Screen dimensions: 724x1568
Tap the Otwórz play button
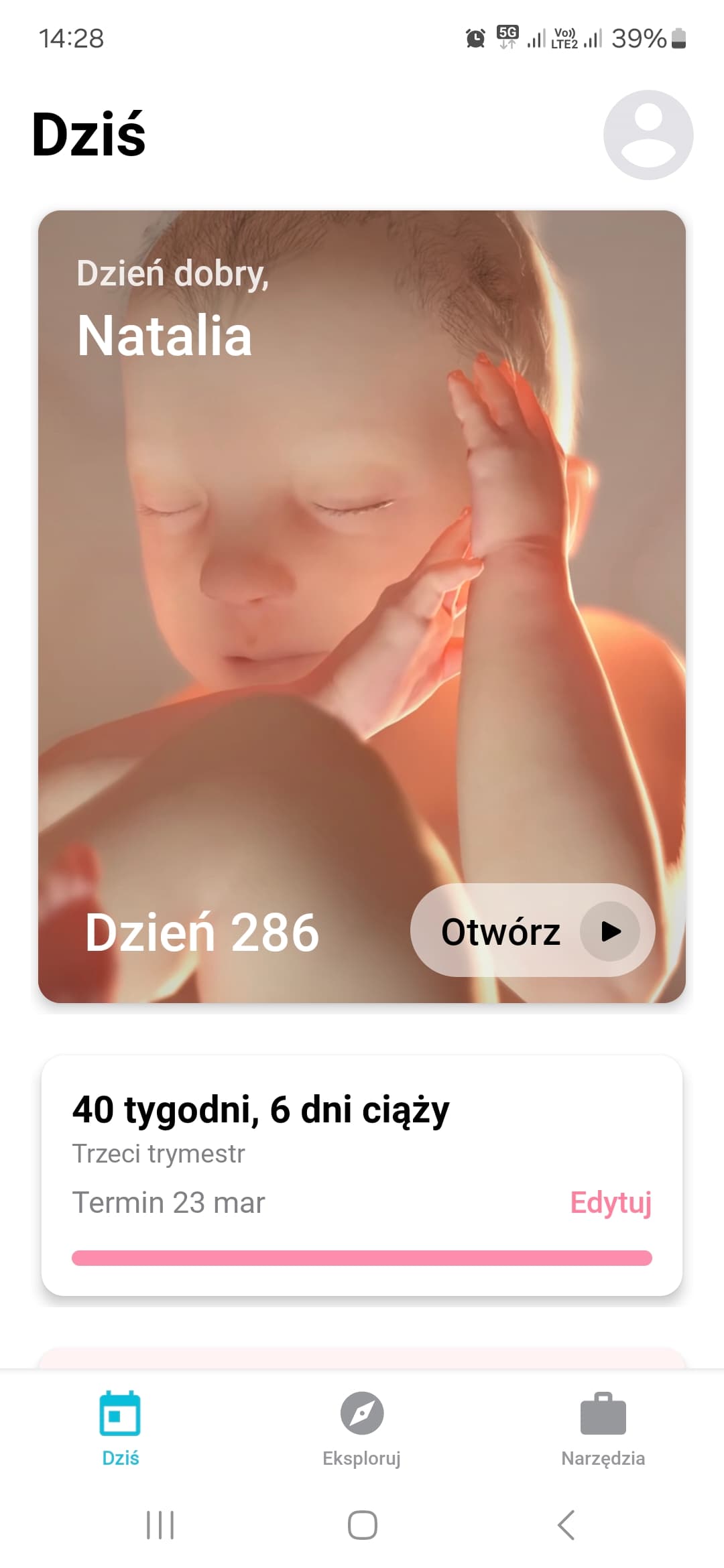[533, 930]
